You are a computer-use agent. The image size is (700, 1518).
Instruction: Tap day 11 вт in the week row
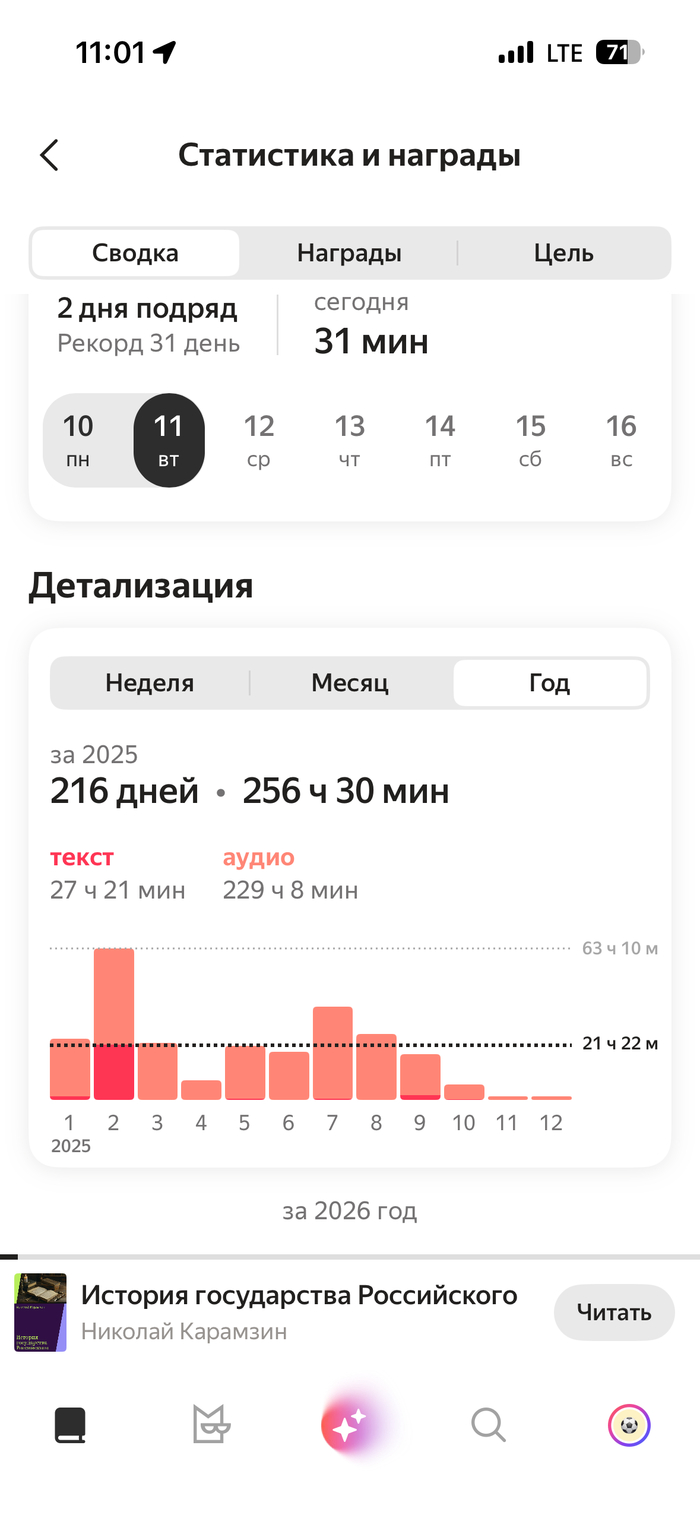[x=169, y=441]
